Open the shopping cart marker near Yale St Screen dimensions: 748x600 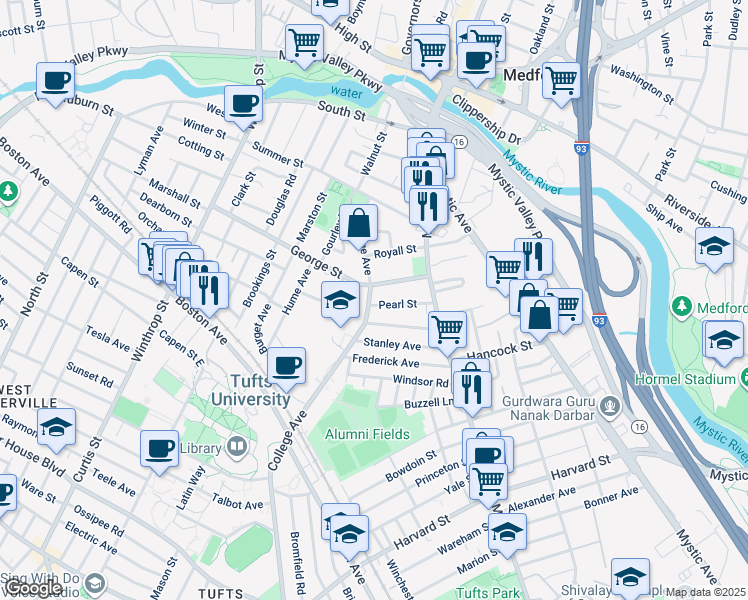(x=488, y=481)
